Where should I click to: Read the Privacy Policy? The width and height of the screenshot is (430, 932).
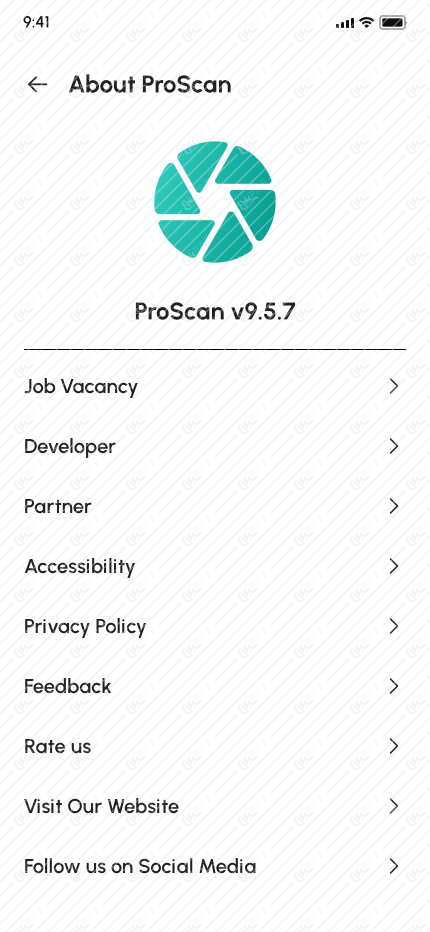click(x=215, y=626)
